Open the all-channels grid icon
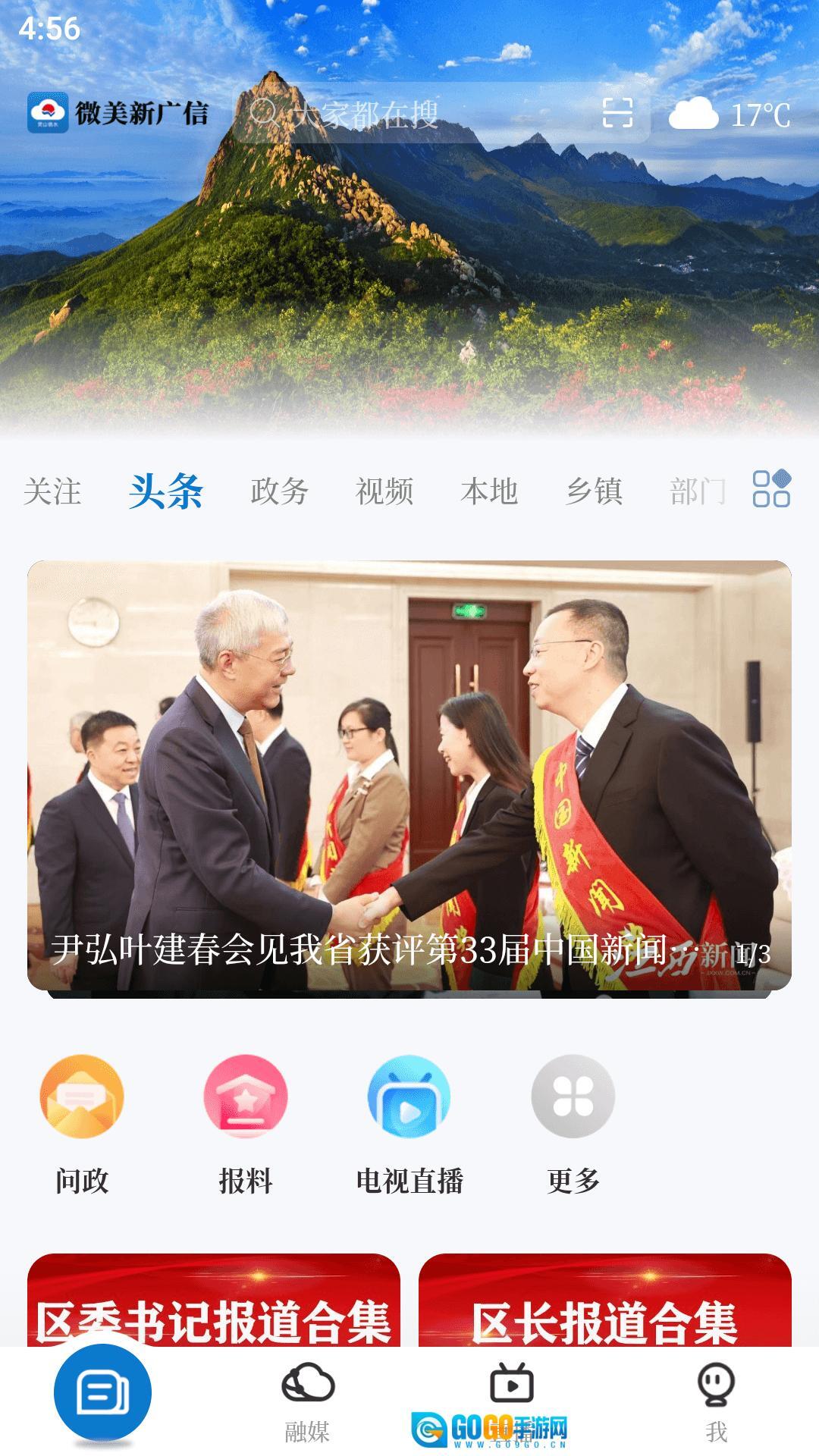This screenshot has width=819, height=1456. tap(771, 489)
